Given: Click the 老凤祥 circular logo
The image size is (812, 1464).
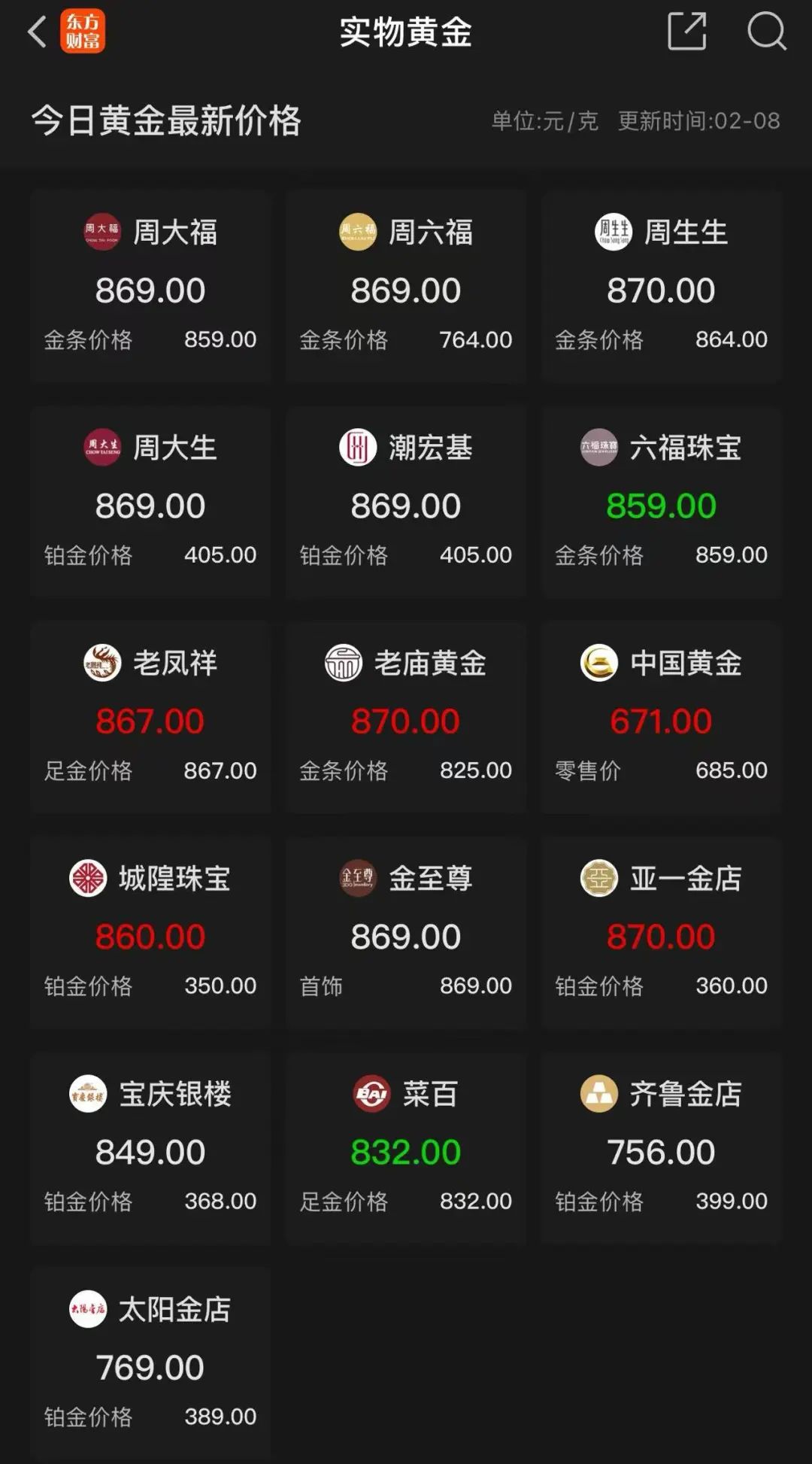Looking at the screenshot, I should click(x=102, y=664).
